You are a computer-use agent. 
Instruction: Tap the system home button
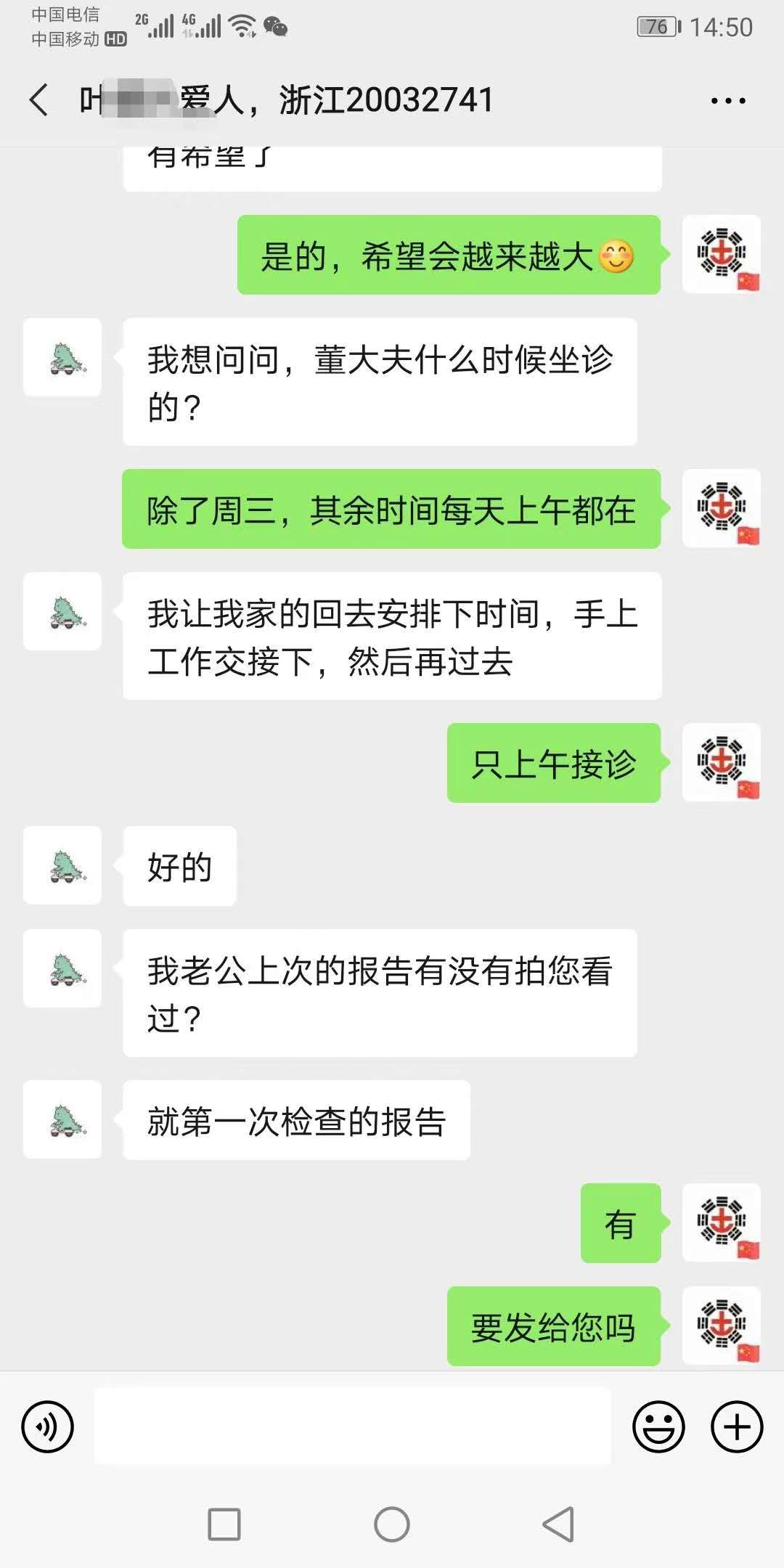click(392, 1524)
